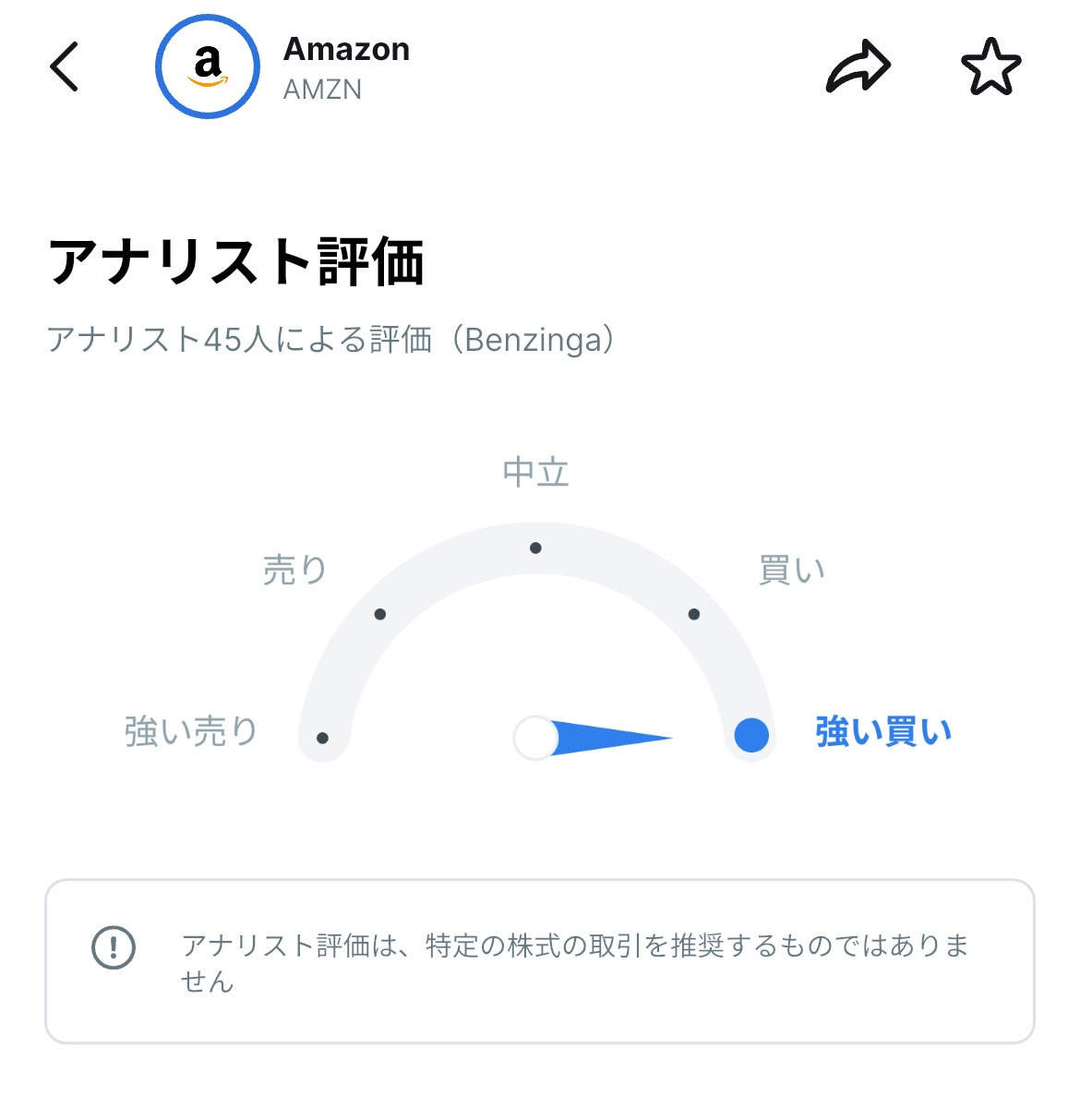Select the 強い売り dot on the gauge

coord(322,737)
